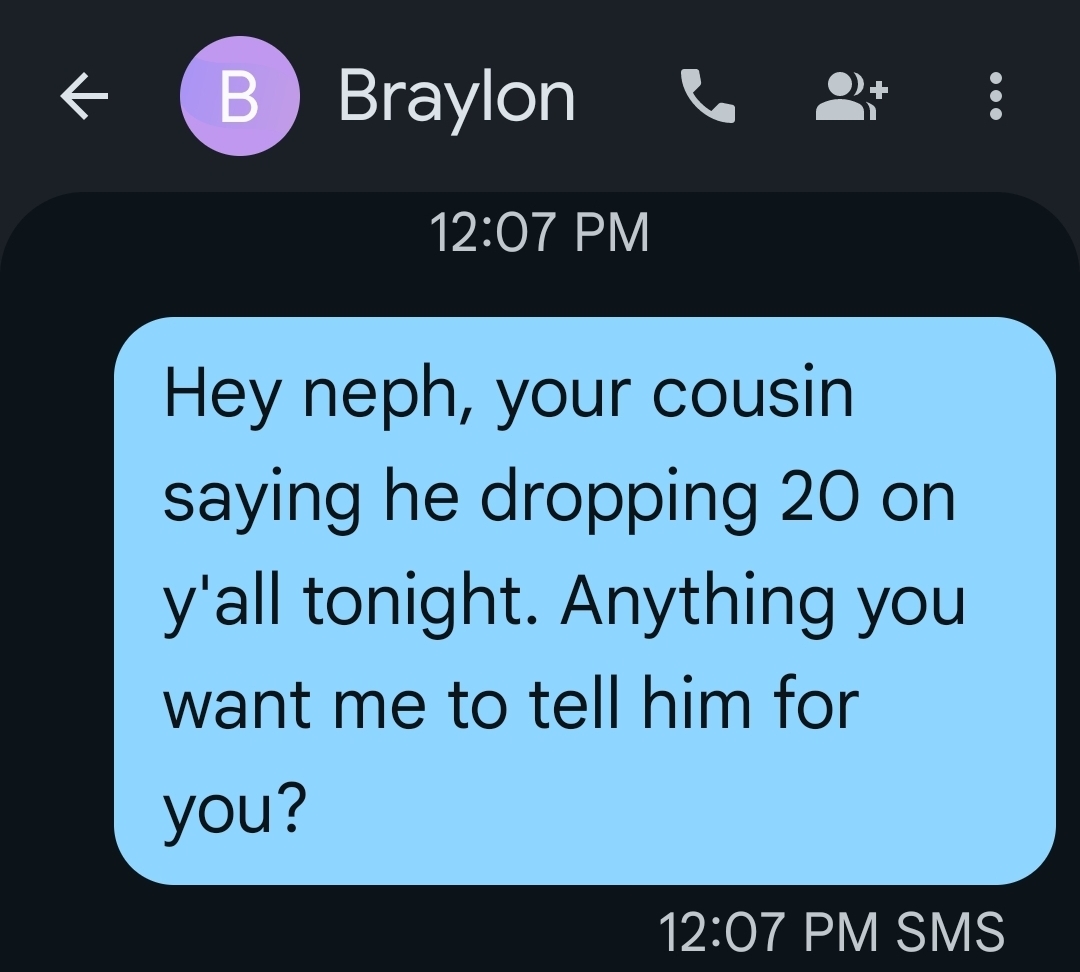Viewport: 1080px width, 972px height.
Task: Go back to the conversations list
Action: [x=84, y=98]
